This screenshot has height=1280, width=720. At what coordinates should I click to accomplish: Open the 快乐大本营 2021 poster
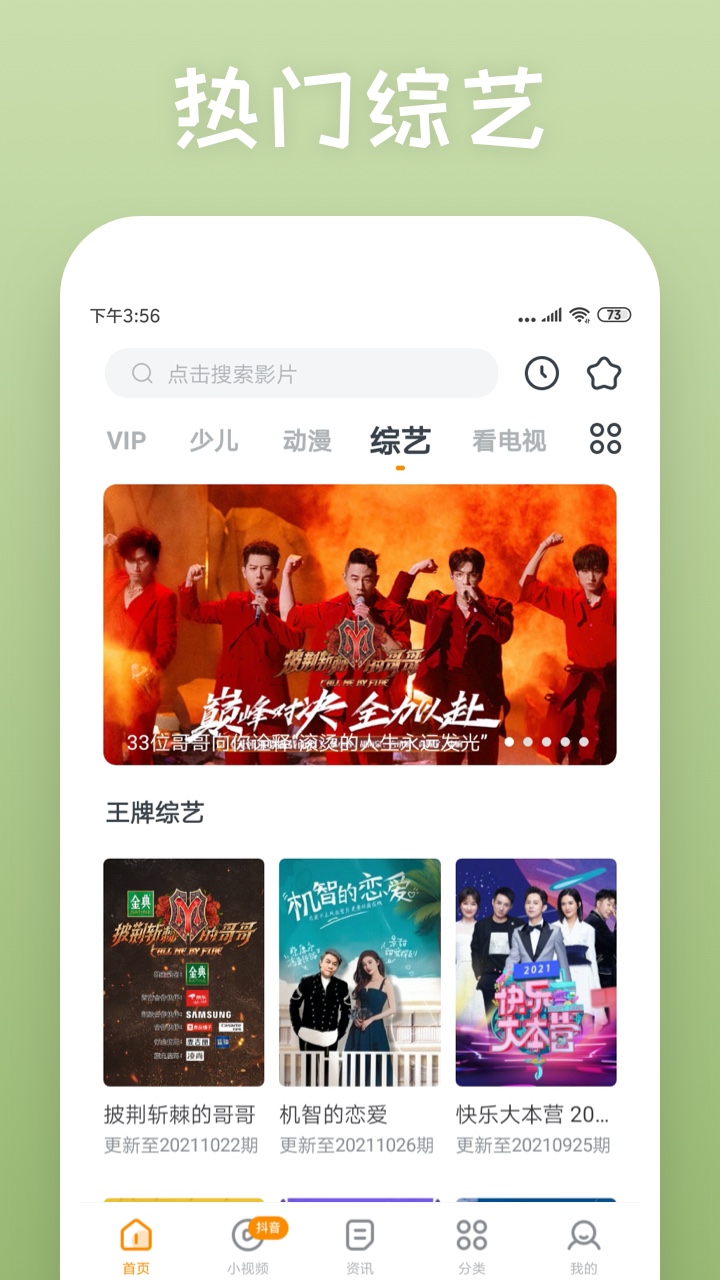point(536,970)
